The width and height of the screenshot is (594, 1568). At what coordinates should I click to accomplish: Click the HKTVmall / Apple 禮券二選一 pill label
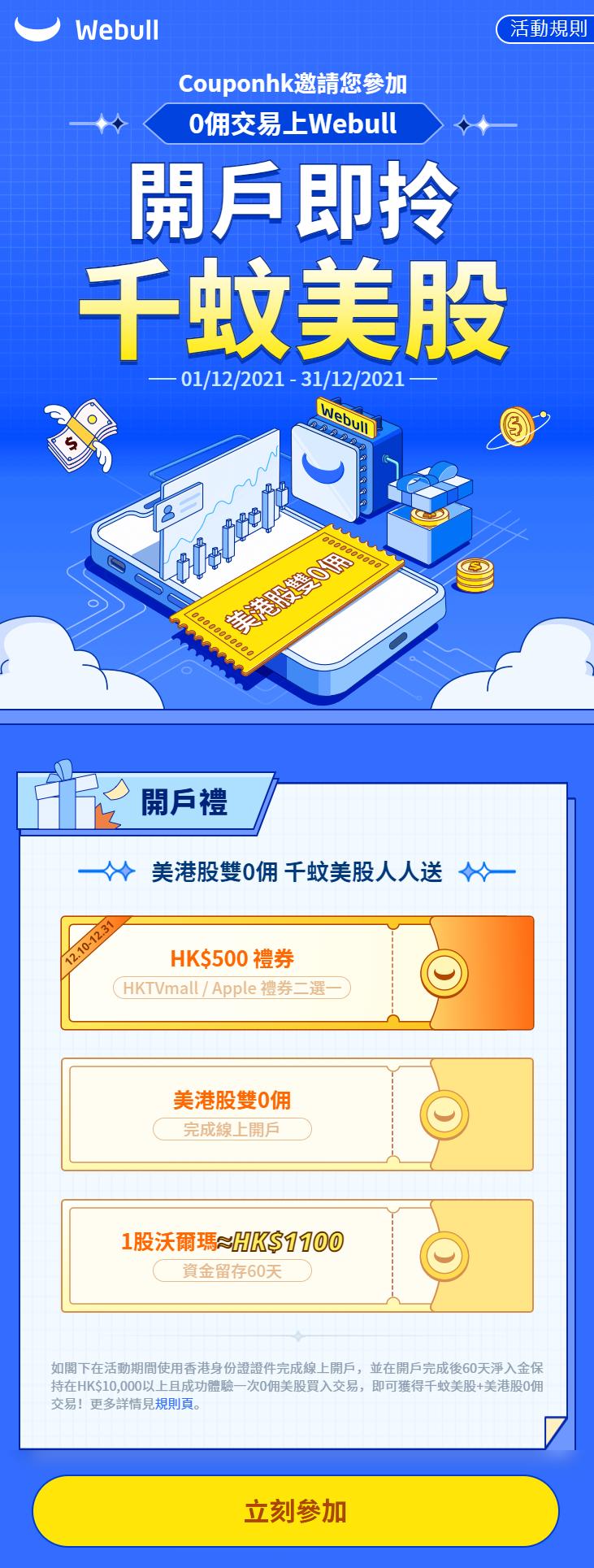(233, 988)
